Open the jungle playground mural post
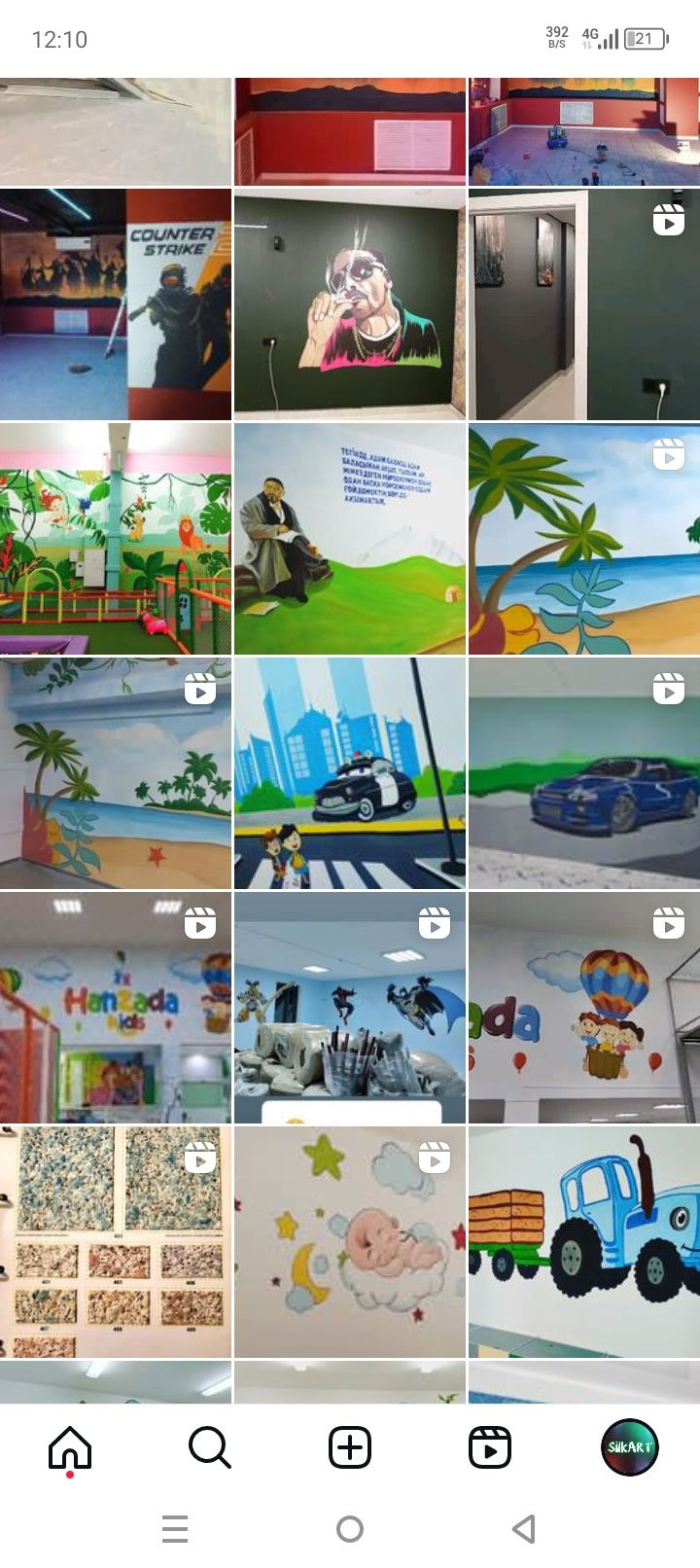This screenshot has height=1568, width=700. pos(116,538)
